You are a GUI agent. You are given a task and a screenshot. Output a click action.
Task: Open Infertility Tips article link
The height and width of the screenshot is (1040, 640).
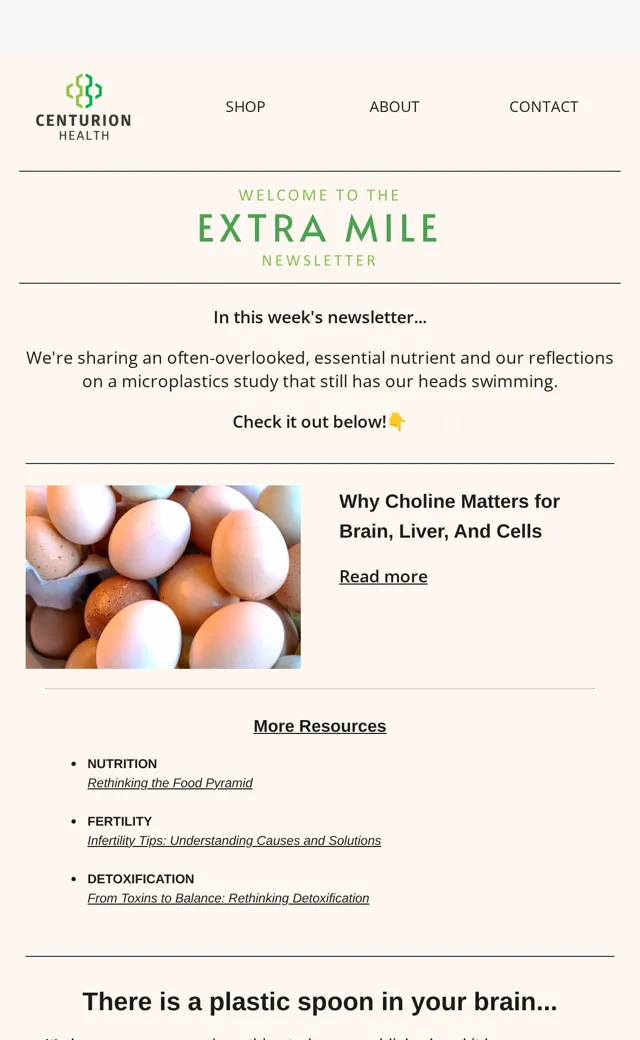coord(234,840)
